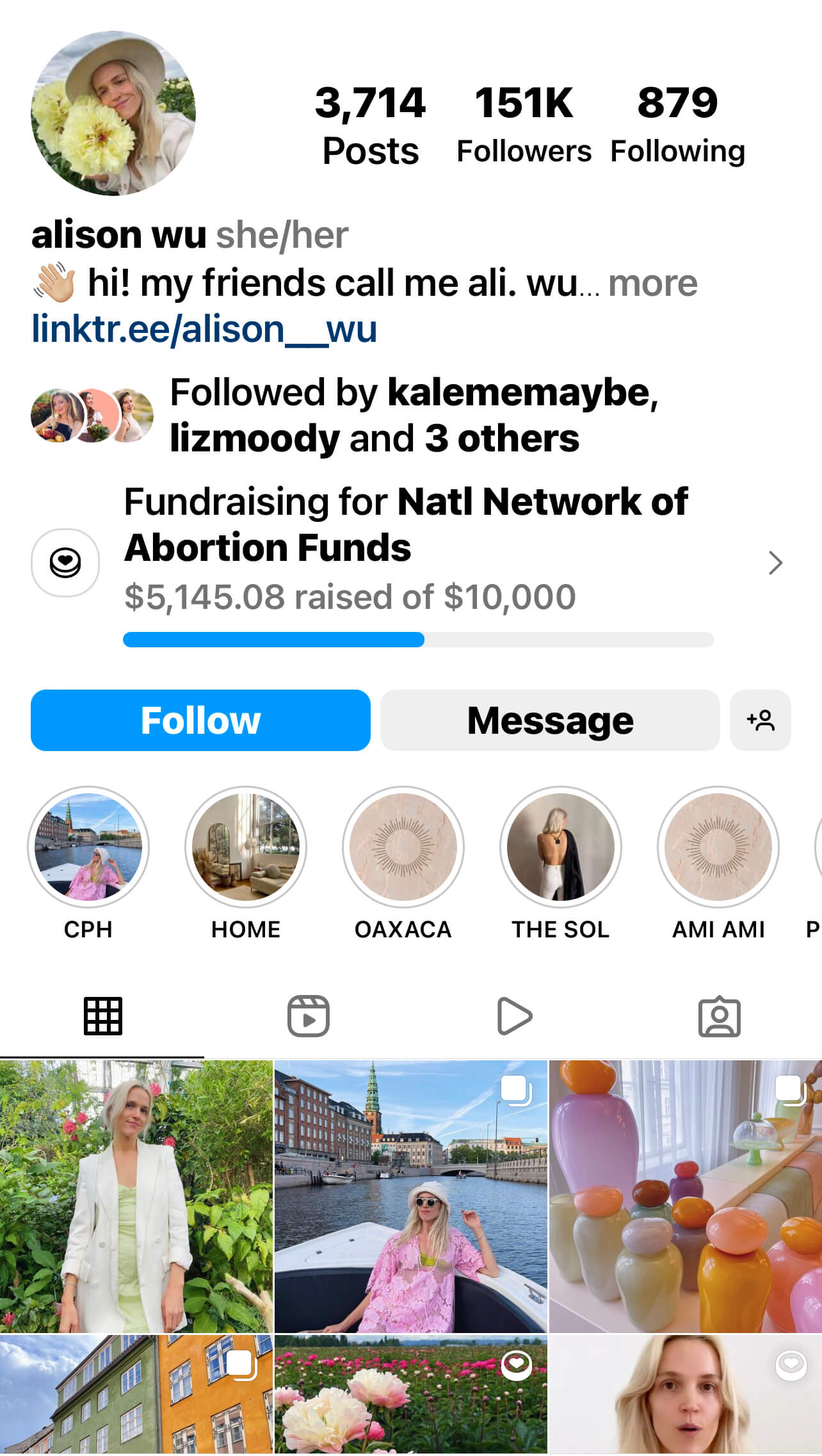View the 879 following accounts
822x1456 pixels.
pyautogui.click(x=677, y=125)
